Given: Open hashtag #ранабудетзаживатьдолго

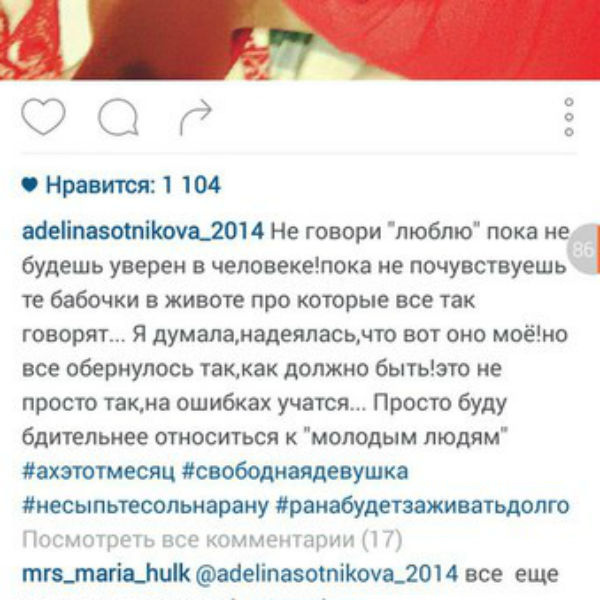Looking at the screenshot, I should click(x=425, y=506).
